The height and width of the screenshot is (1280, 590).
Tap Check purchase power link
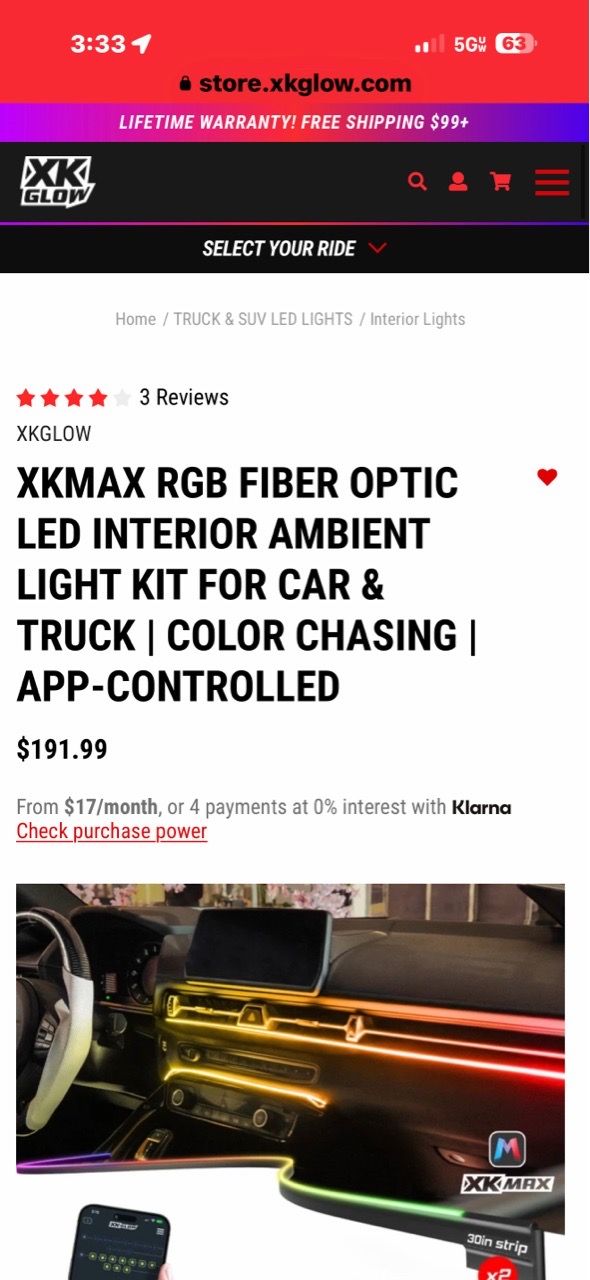click(112, 831)
